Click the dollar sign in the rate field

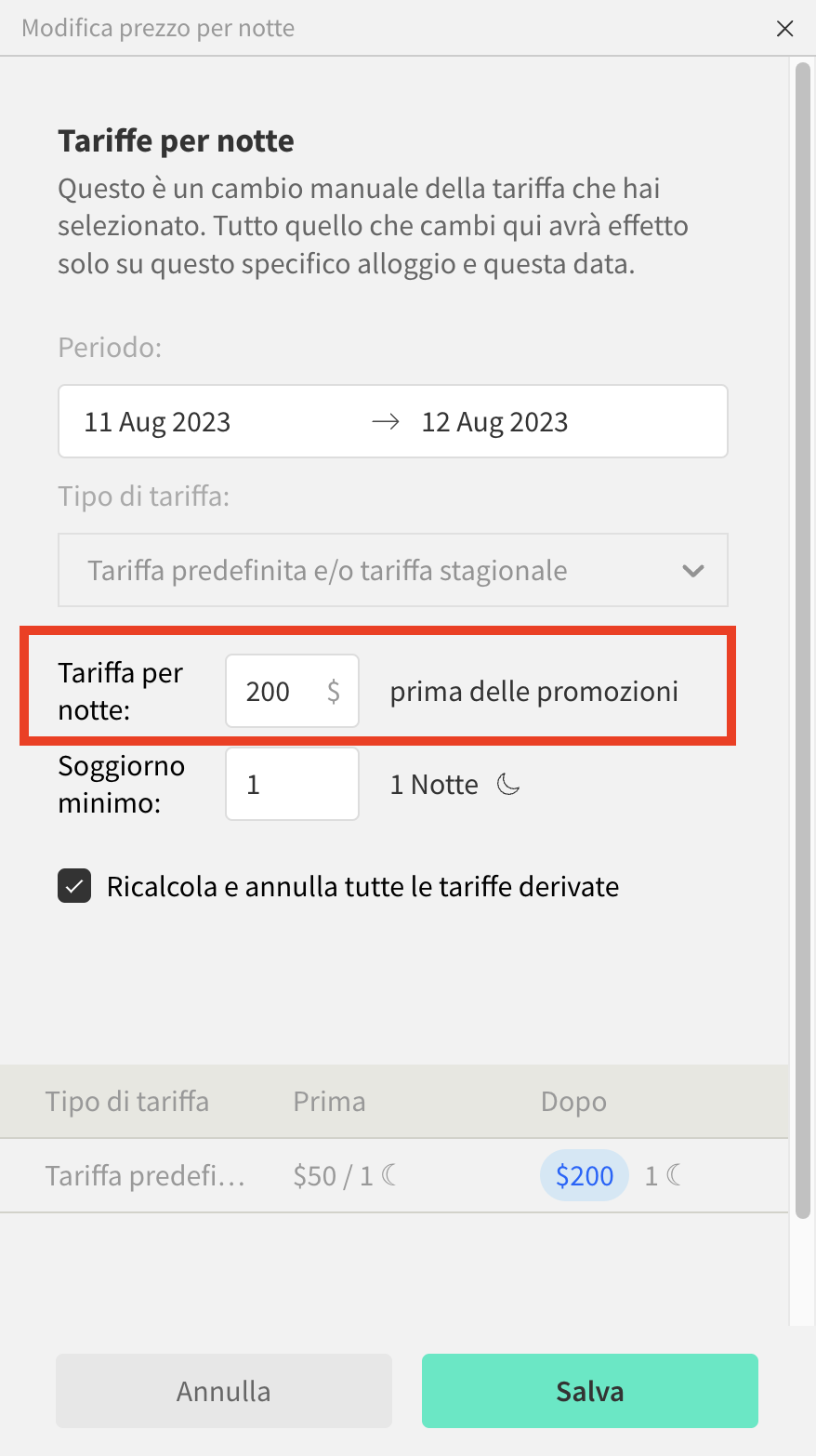click(335, 691)
